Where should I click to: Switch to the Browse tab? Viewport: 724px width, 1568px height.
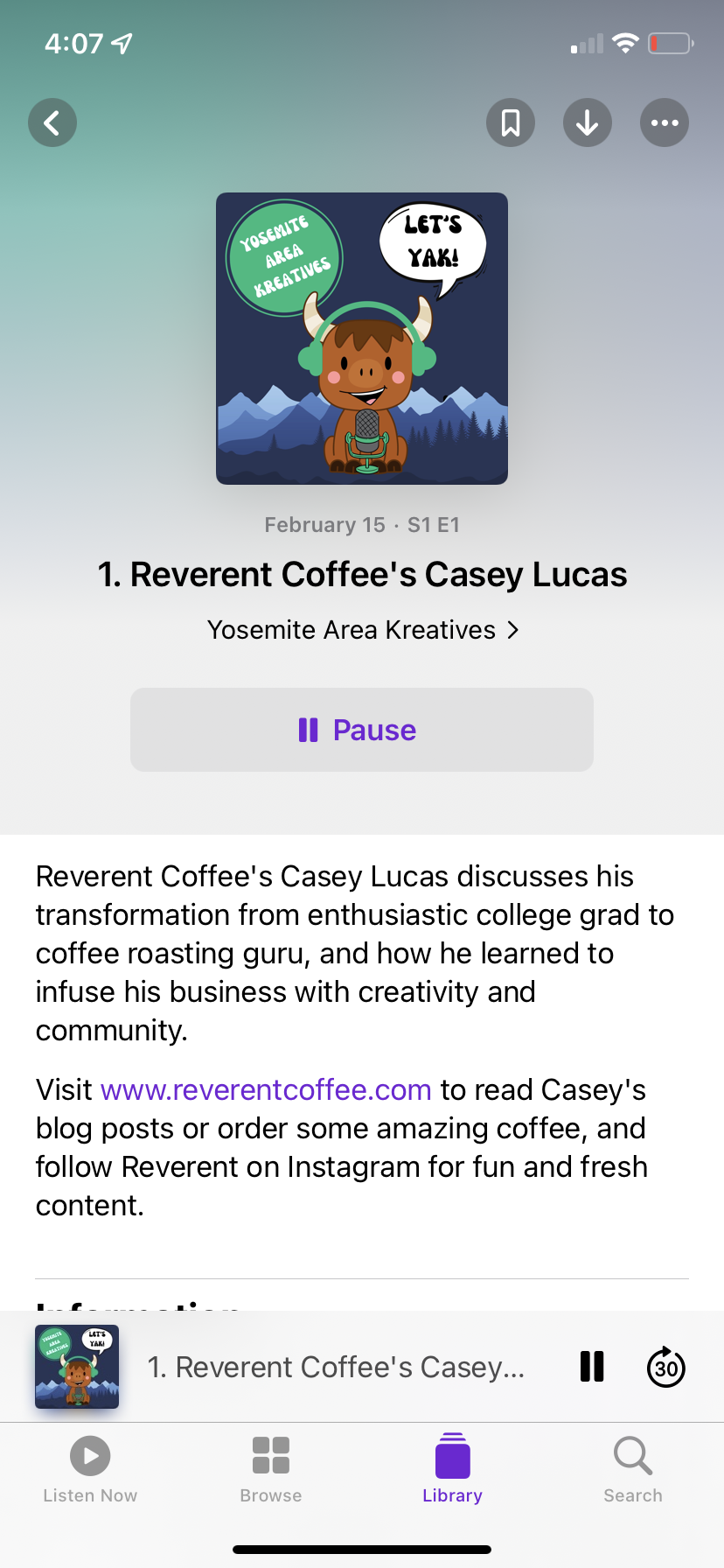point(271,1470)
